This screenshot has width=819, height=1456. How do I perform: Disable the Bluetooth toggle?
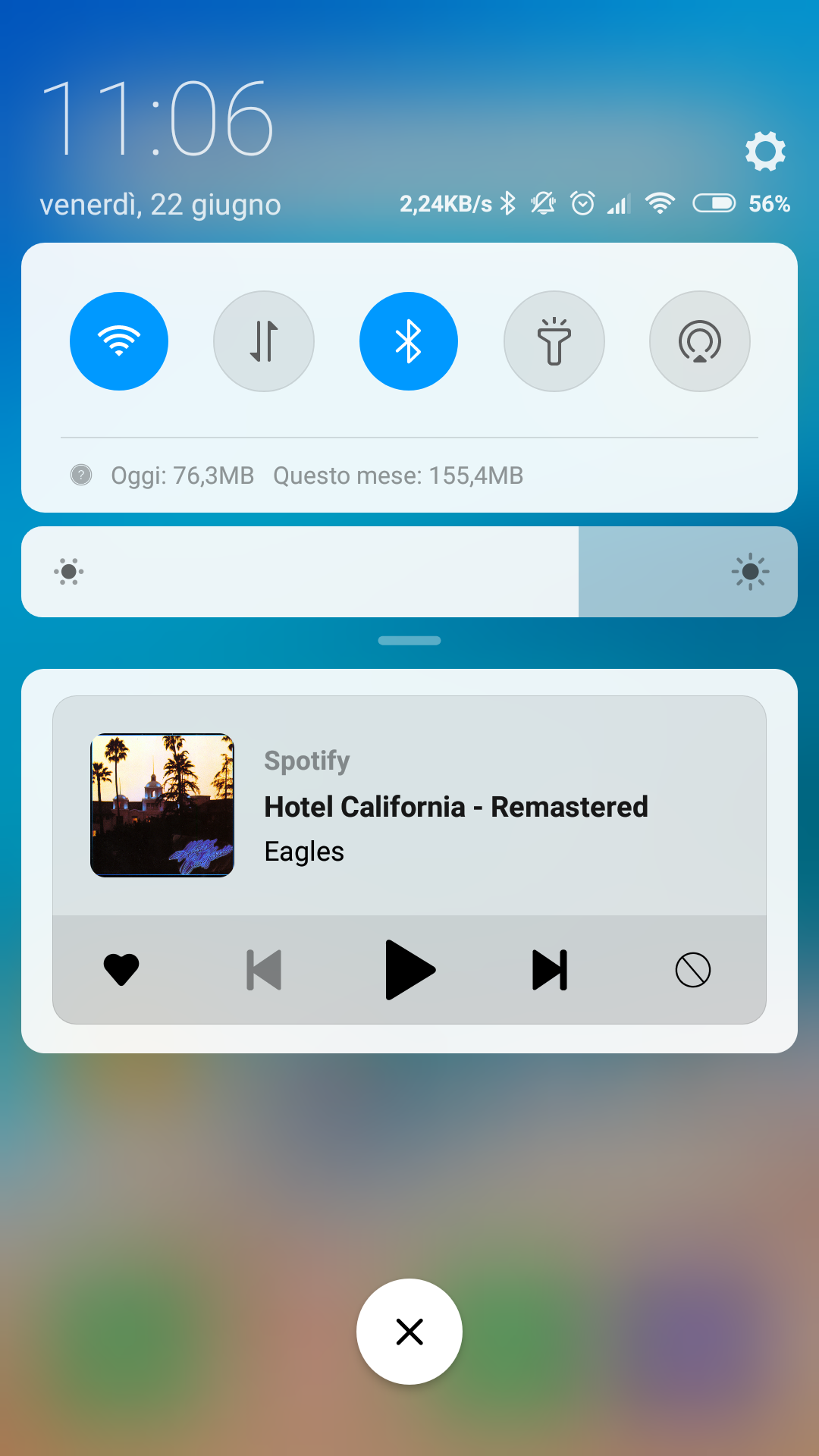tap(409, 341)
